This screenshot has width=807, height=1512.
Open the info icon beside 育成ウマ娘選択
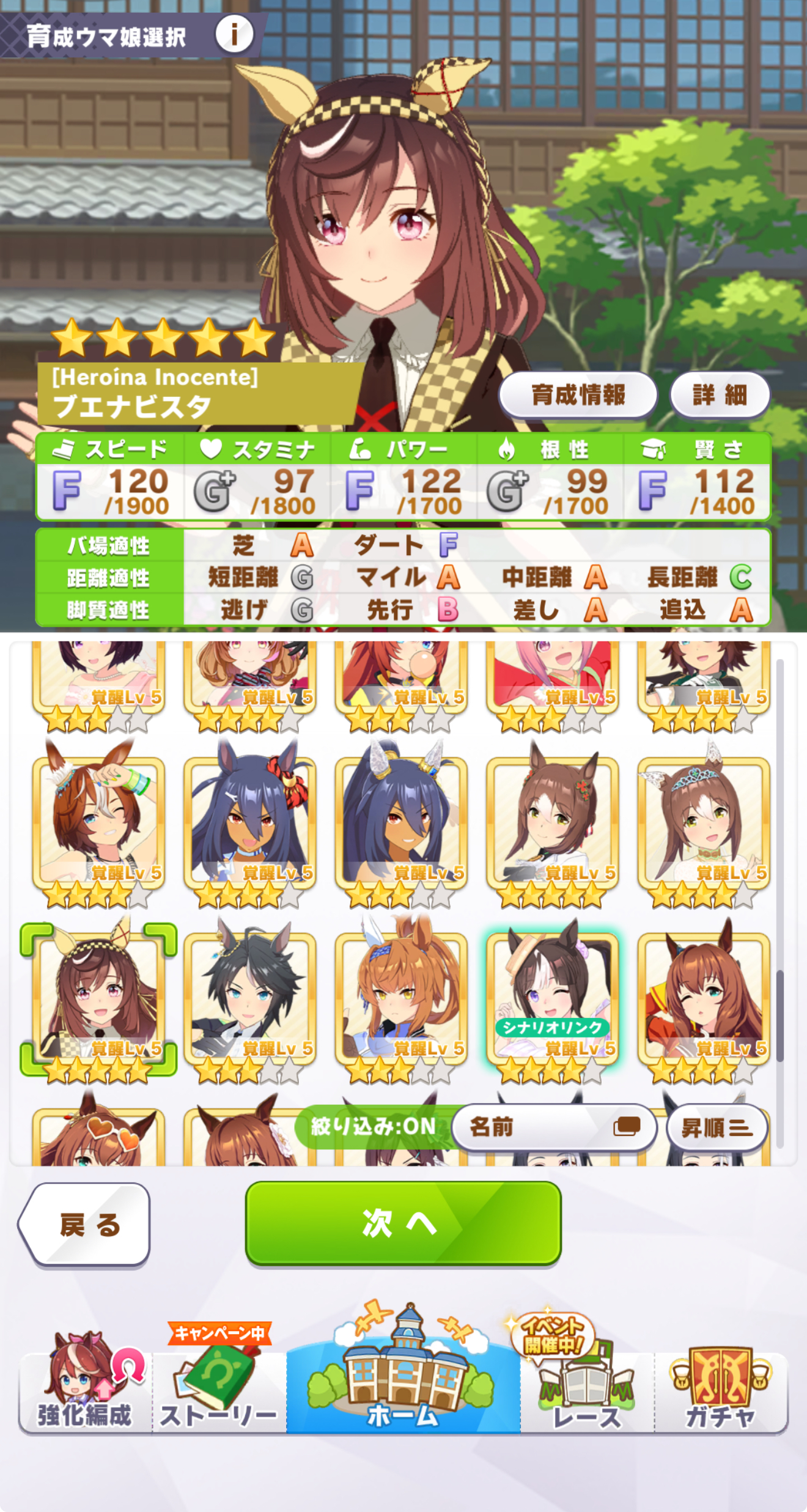click(x=234, y=34)
